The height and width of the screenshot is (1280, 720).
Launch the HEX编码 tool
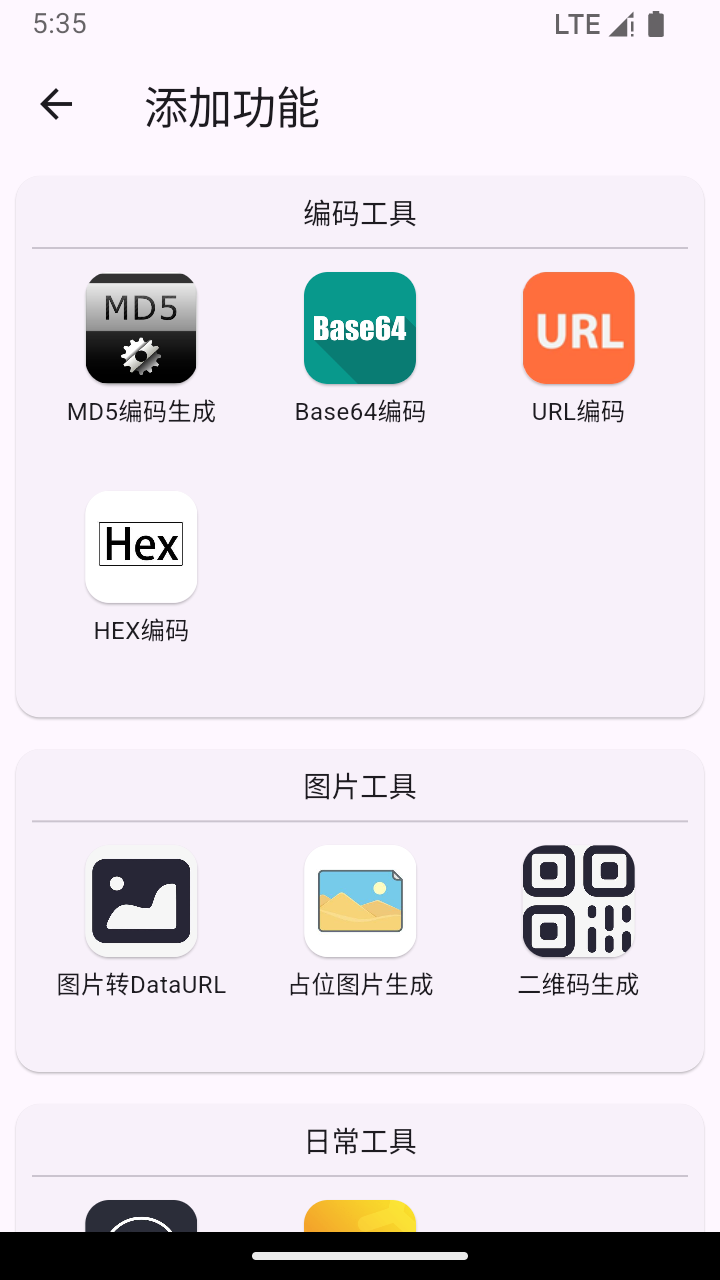click(141, 547)
